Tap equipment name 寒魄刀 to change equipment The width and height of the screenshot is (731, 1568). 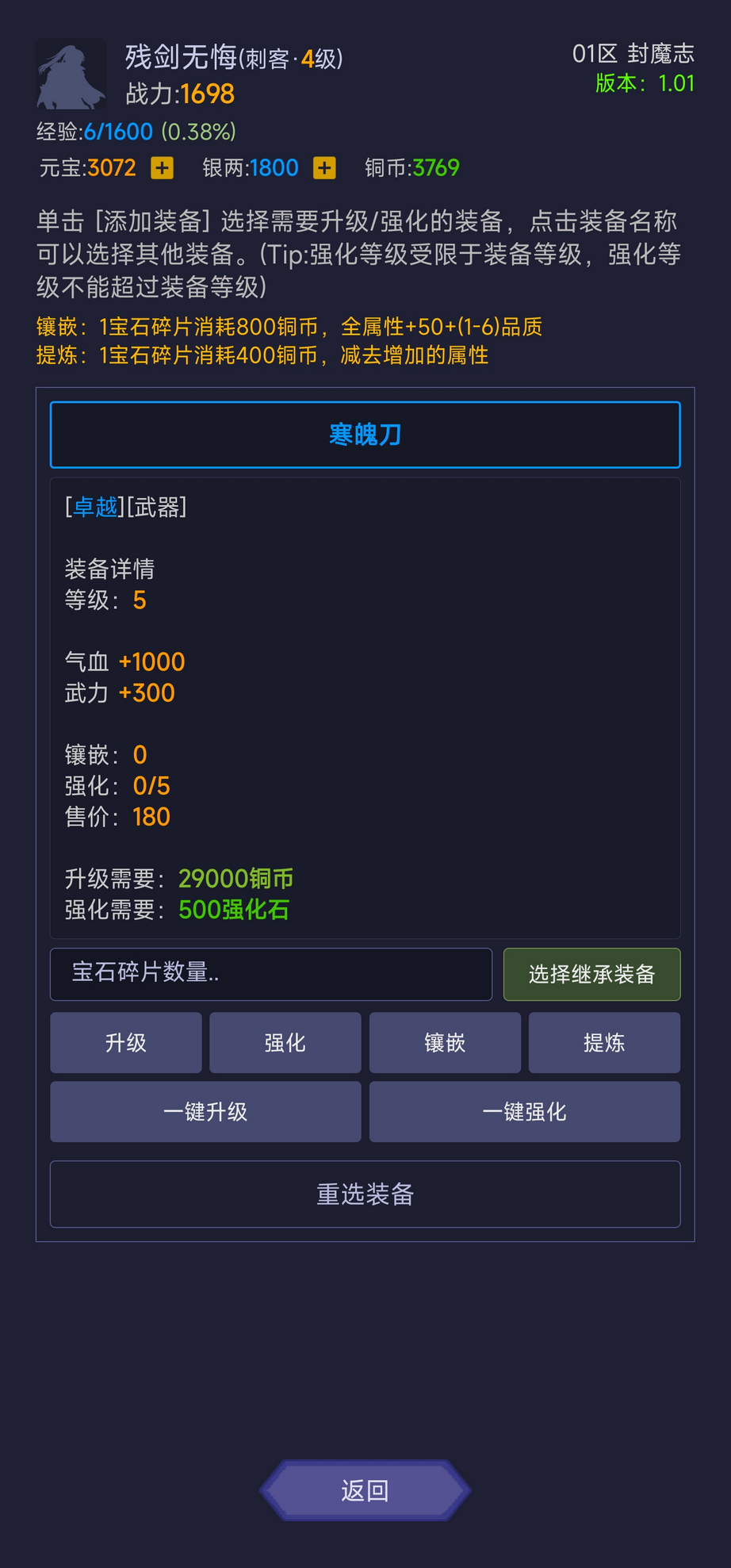pyautogui.click(x=365, y=435)
